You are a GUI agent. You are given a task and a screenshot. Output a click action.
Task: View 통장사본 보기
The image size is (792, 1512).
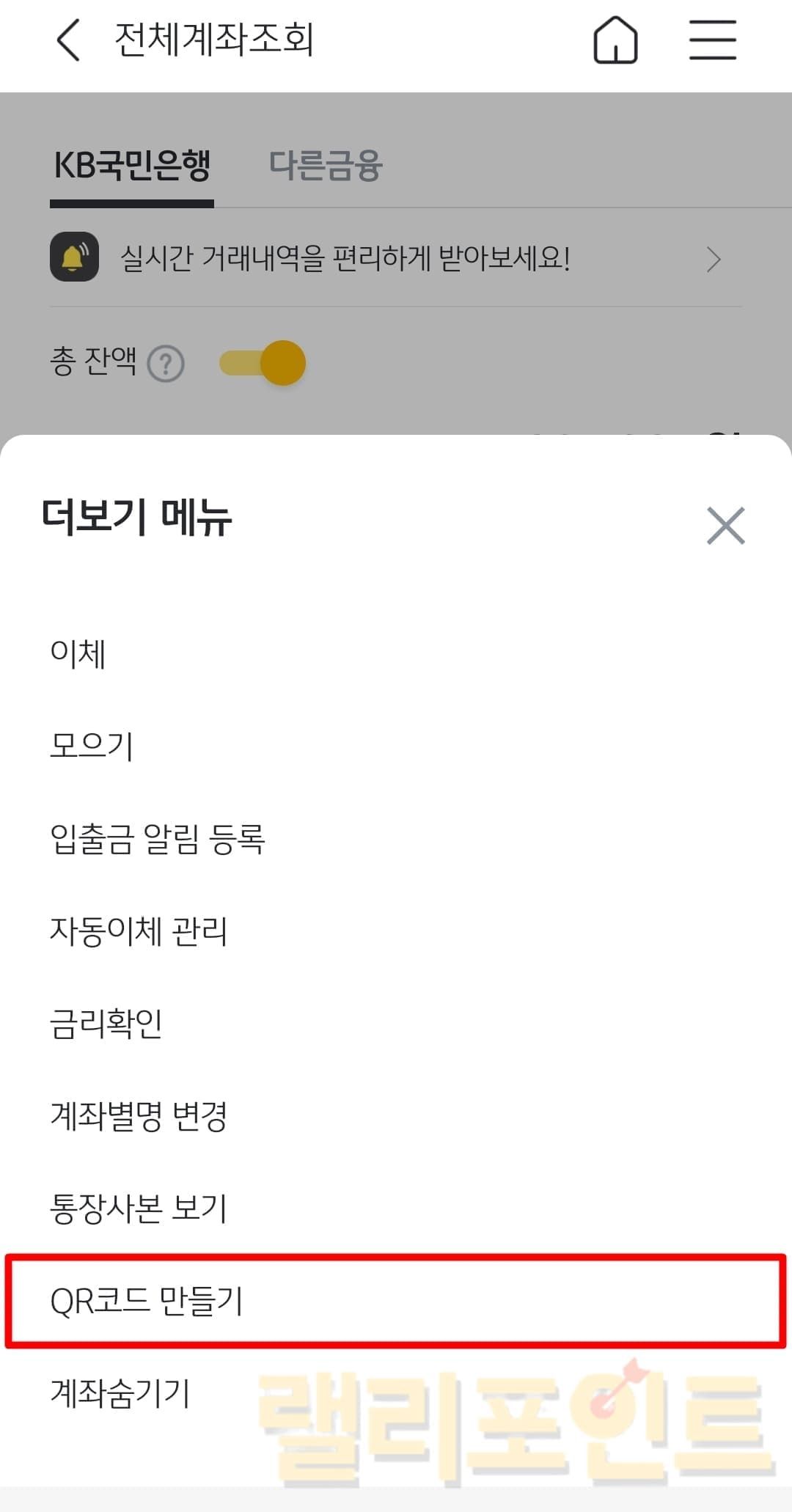pyautogui.click(x=139, y=1208)
